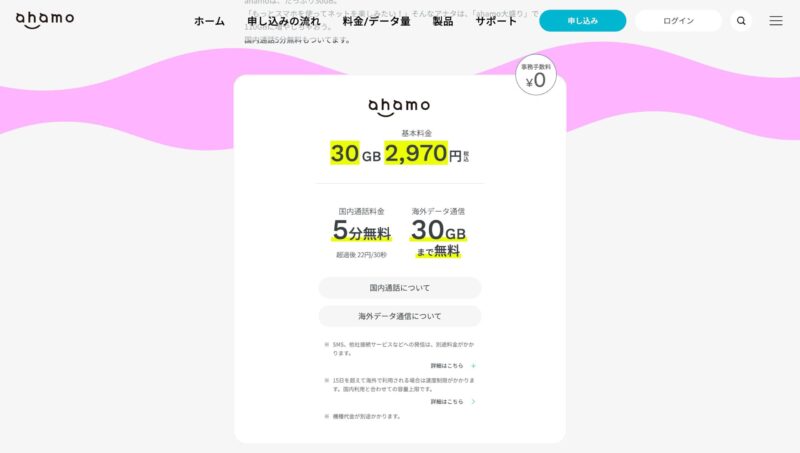Open サポート in navigation
The image size is (800, 453).
pos(496,21)
